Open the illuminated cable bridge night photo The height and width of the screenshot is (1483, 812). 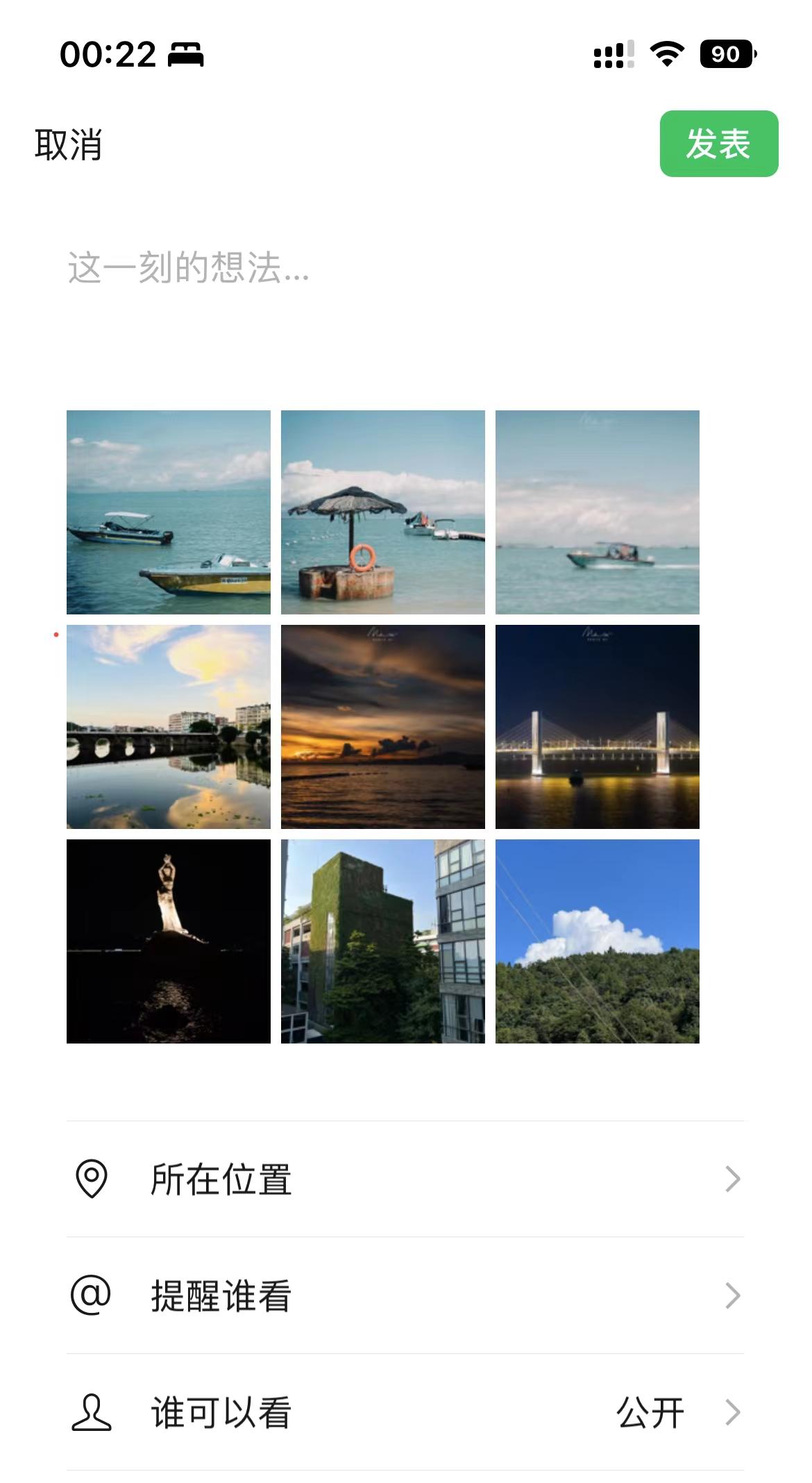click(597, 727)
